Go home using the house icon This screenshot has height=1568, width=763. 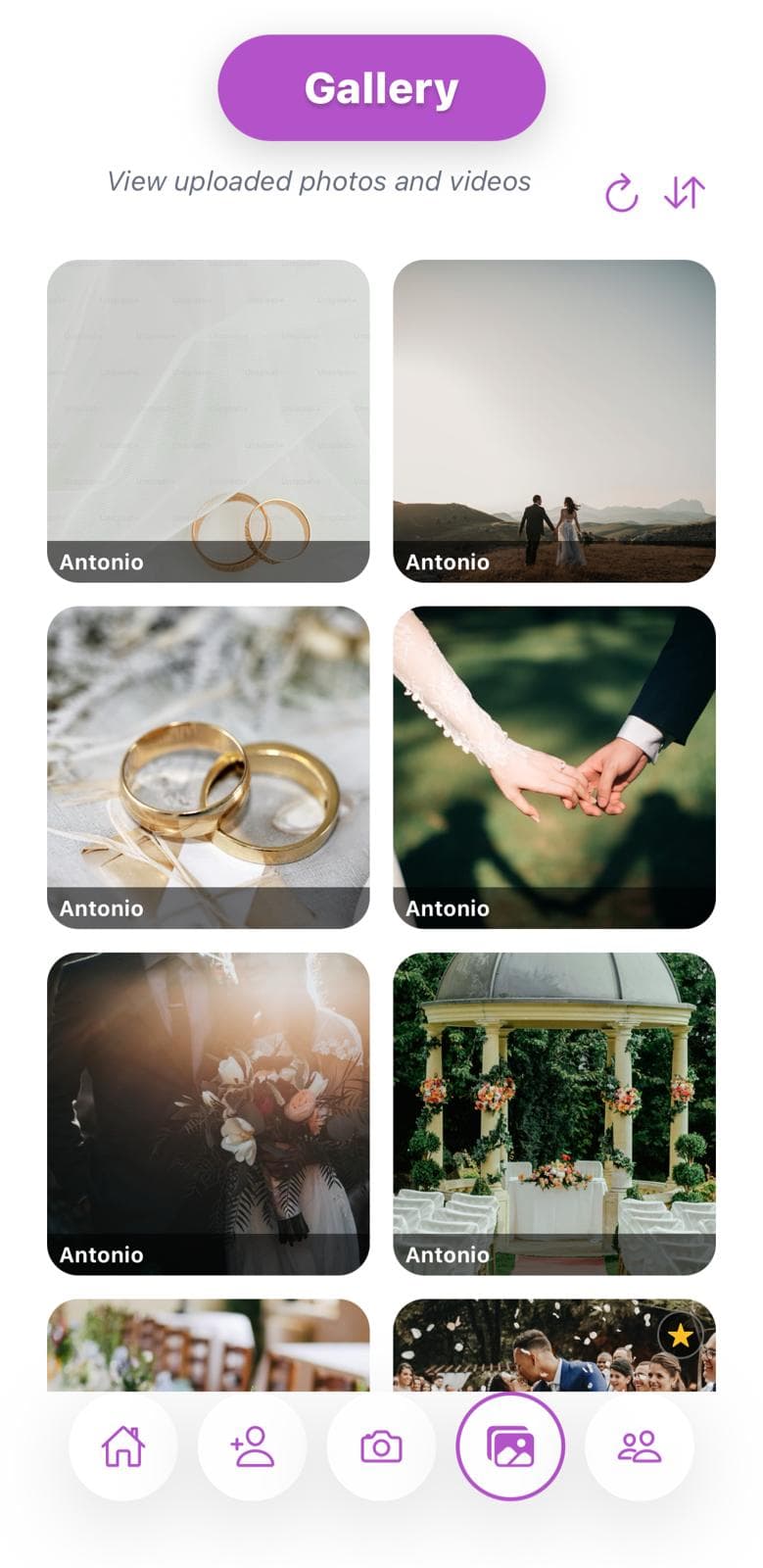121,1445
